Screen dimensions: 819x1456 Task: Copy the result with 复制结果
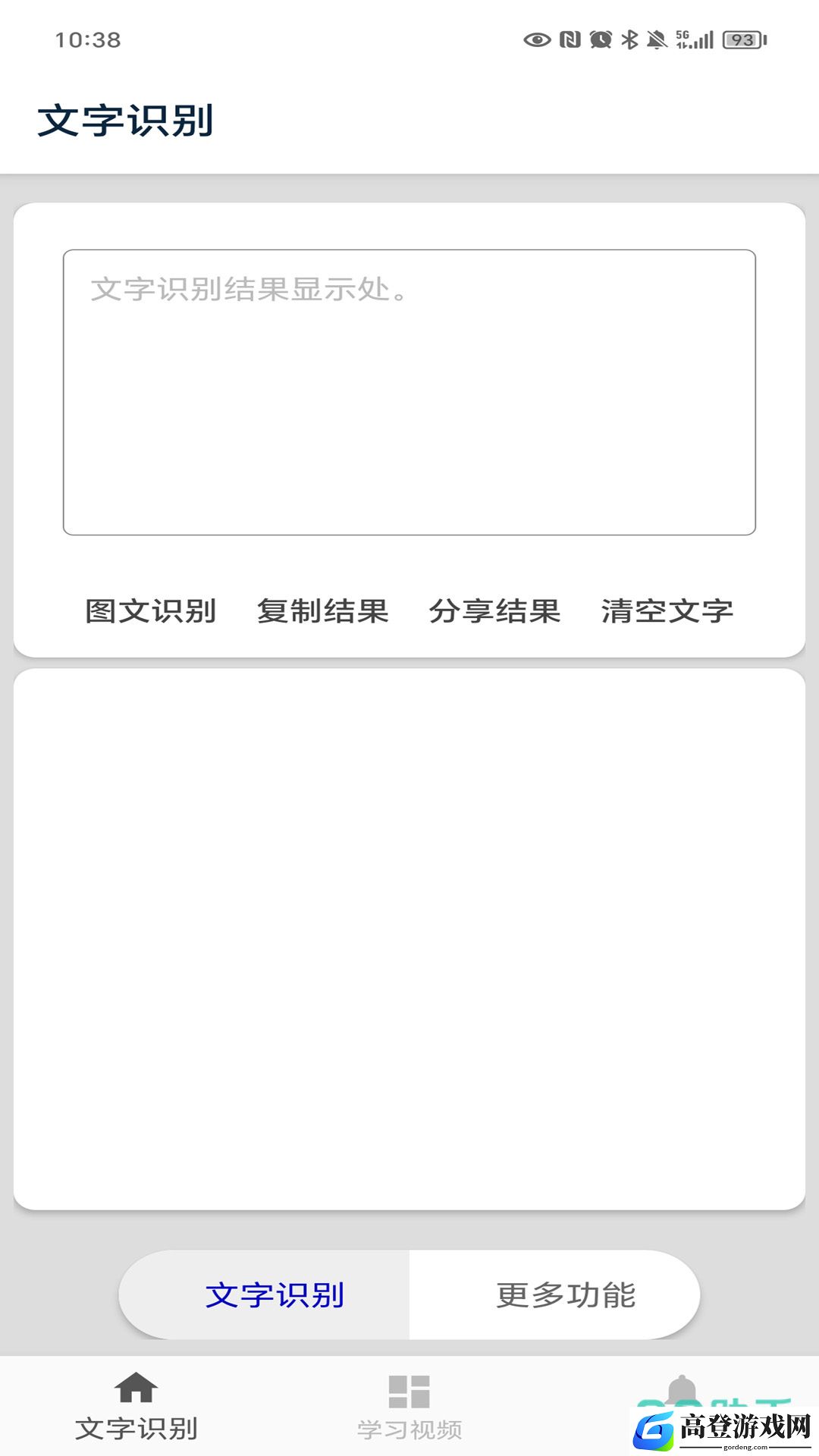323,611
